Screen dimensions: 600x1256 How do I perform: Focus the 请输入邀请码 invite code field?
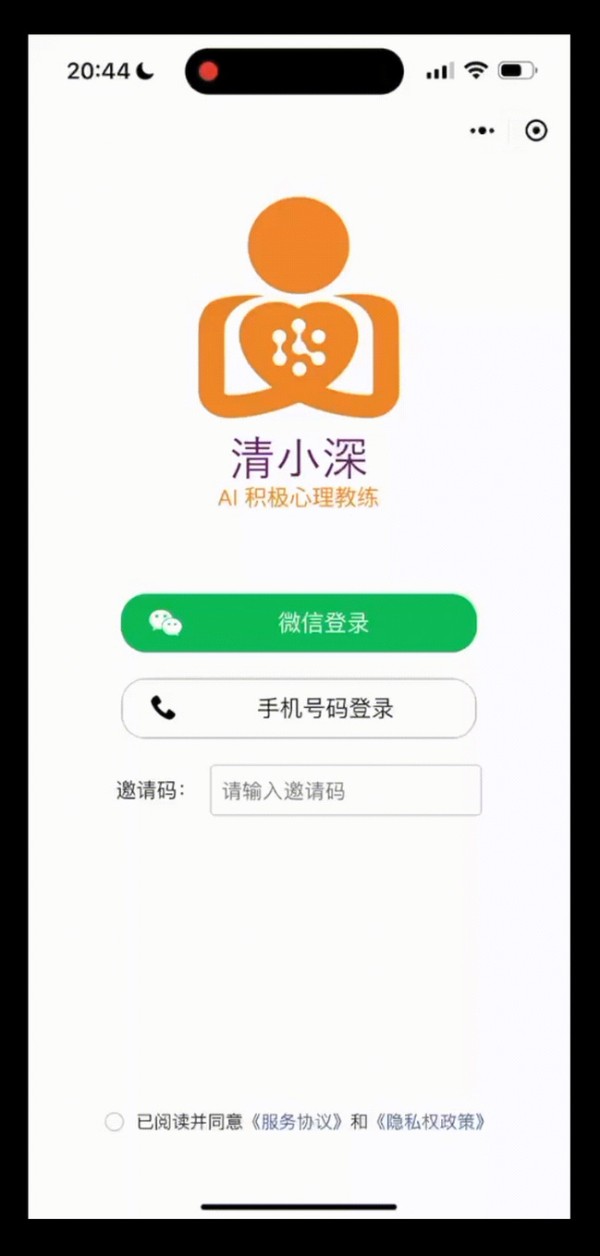[345, 791]
